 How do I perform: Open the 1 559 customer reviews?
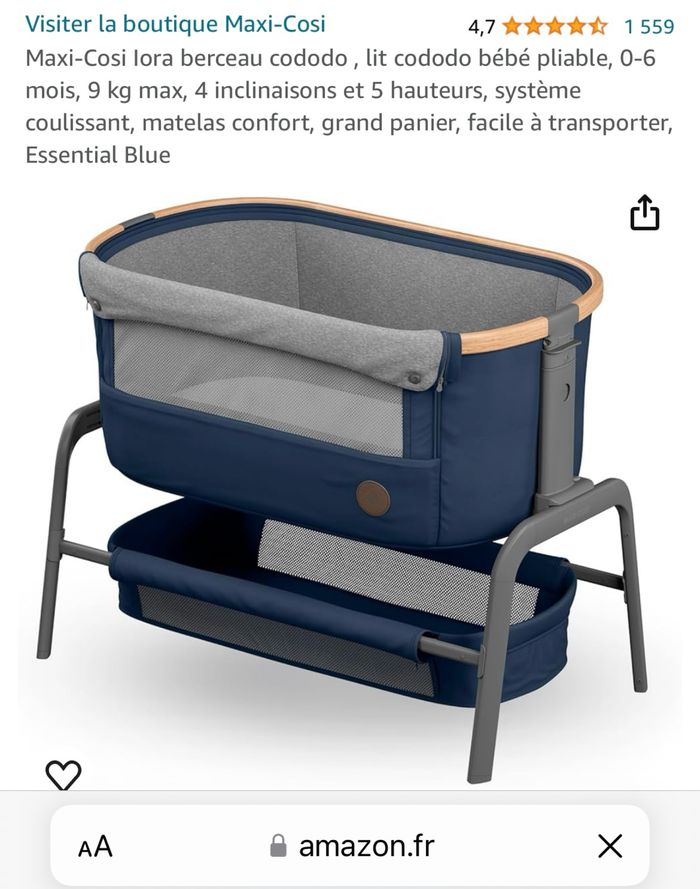click(648, 26)
